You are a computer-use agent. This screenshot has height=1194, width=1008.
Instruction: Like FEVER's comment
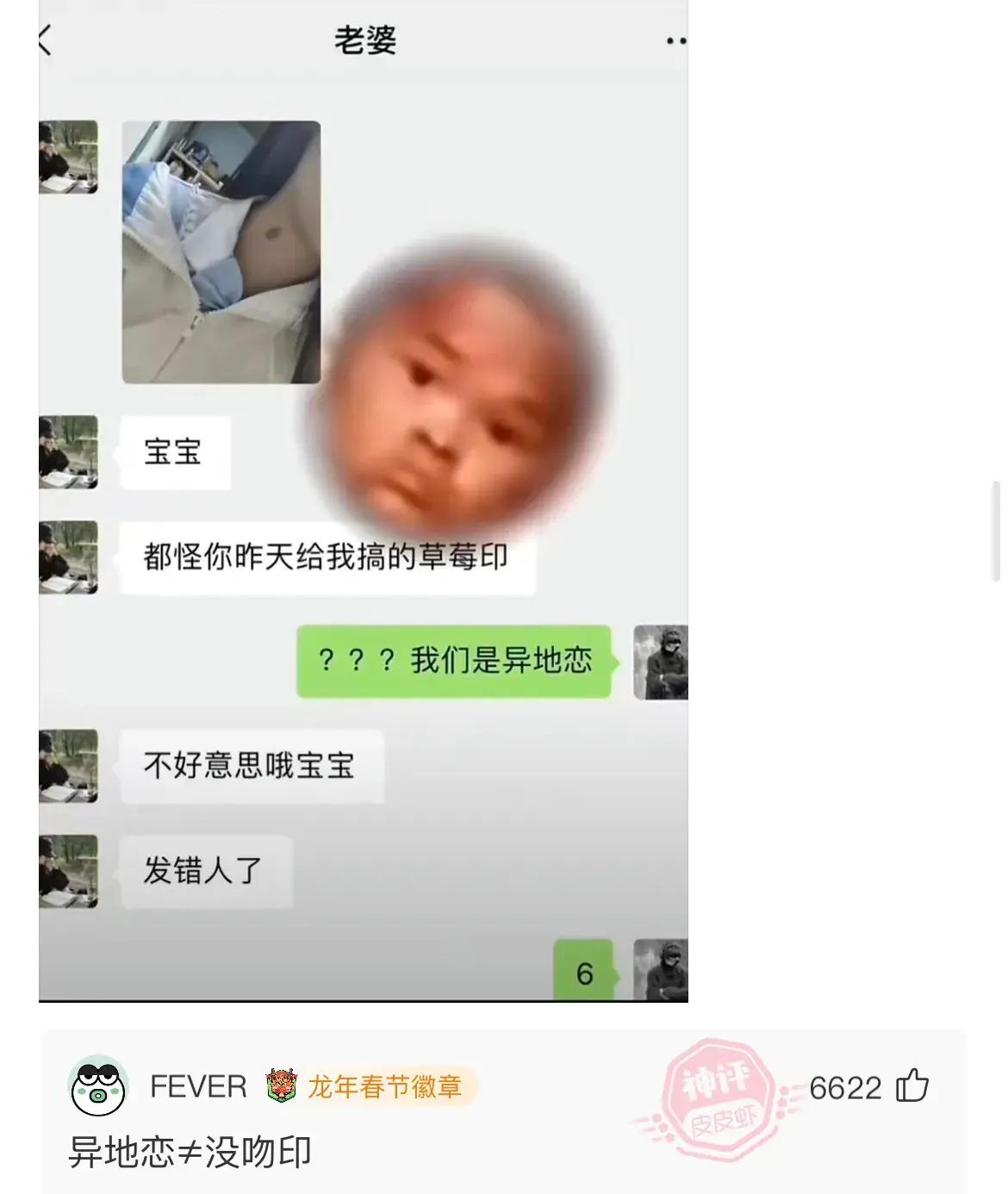[x=912, y=1086]
